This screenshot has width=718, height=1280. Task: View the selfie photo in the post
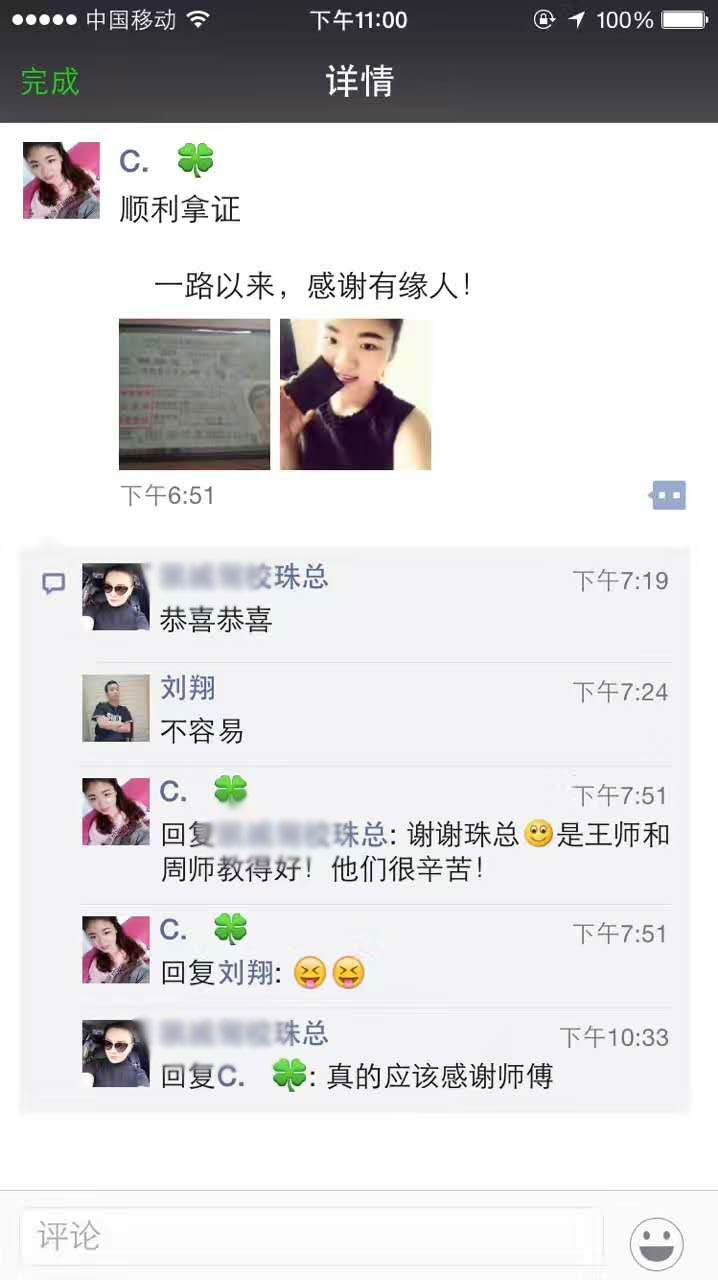(x=355, y=394)
